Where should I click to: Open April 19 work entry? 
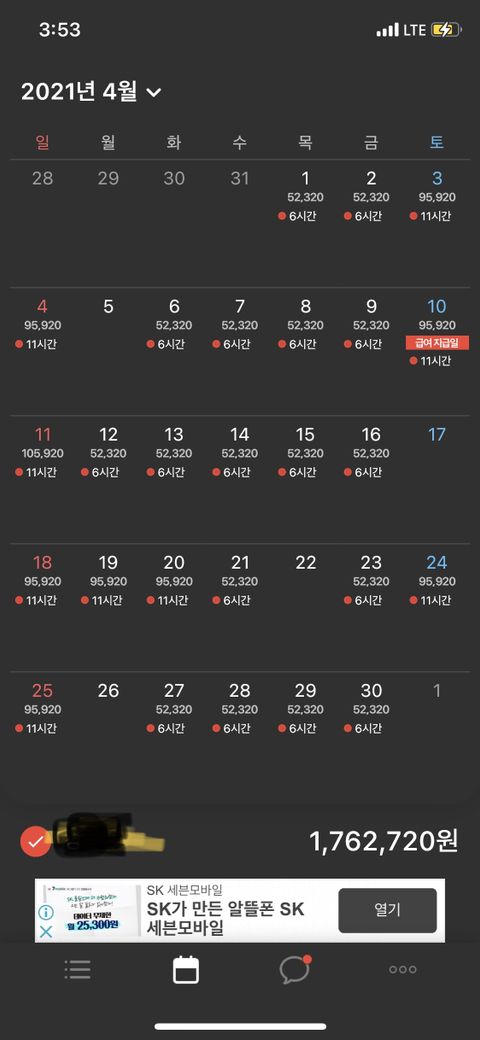(108, 582)
